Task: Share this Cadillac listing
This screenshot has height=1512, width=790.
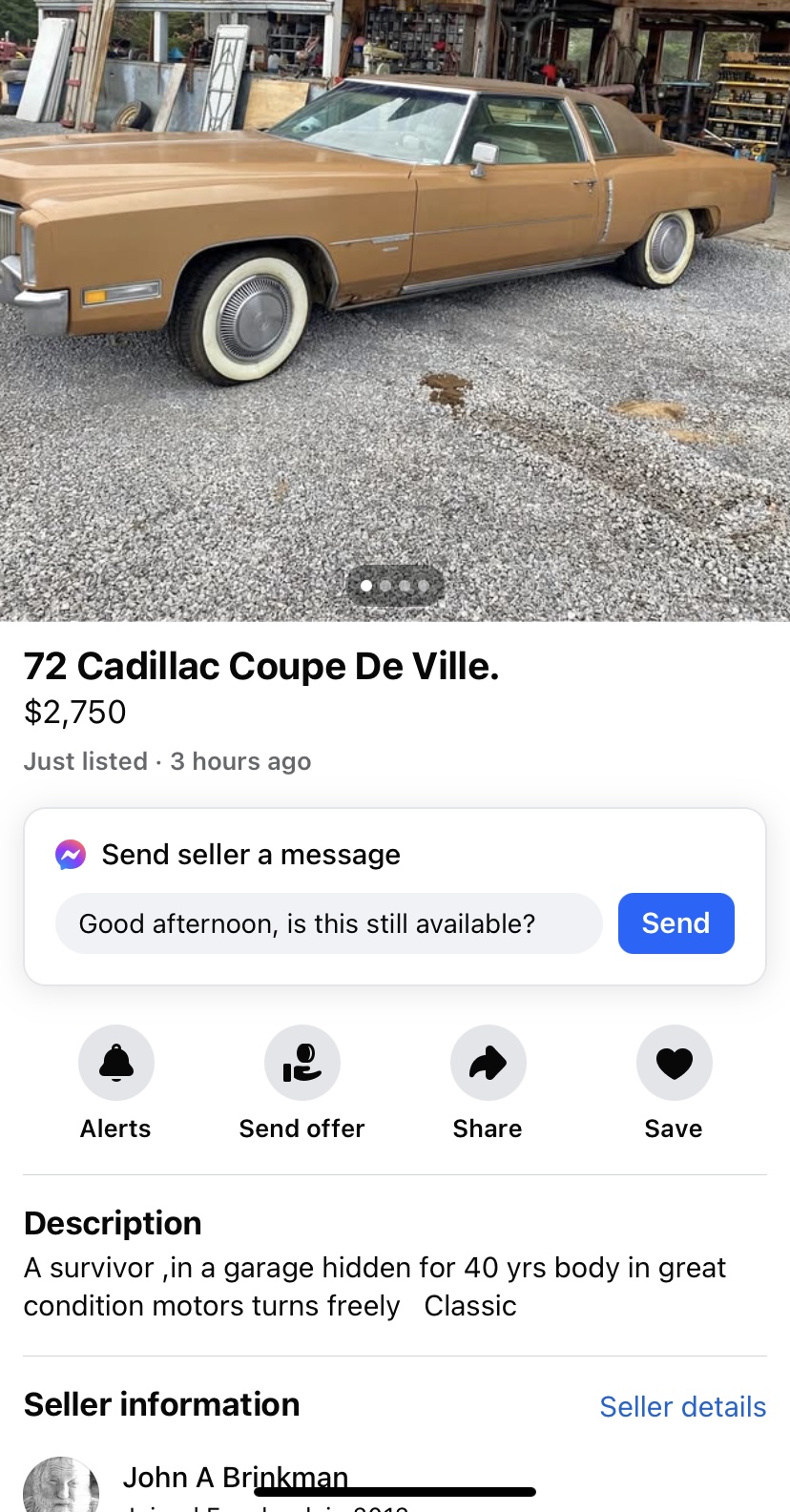Action: [x=488, y=1063]
